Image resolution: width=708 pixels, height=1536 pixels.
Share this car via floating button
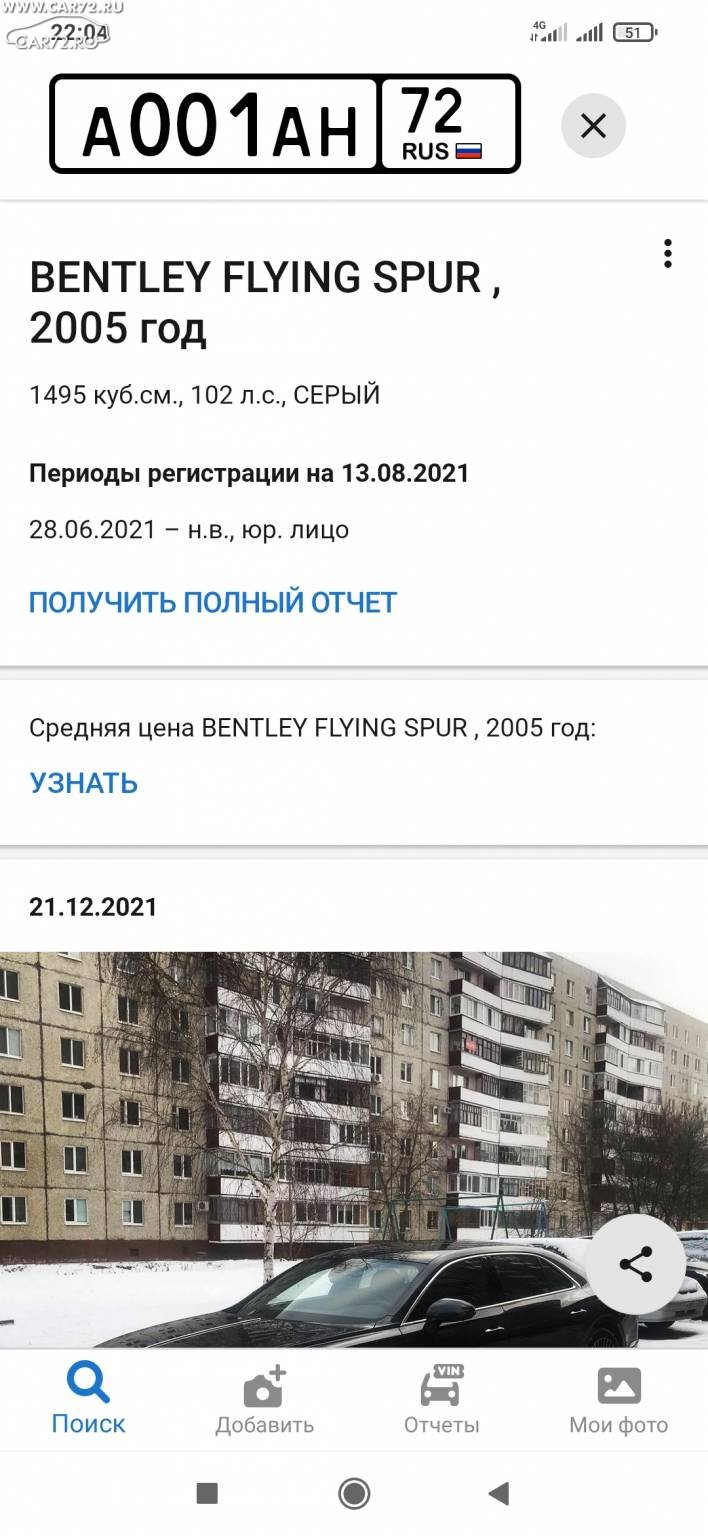coord(636,1264)
